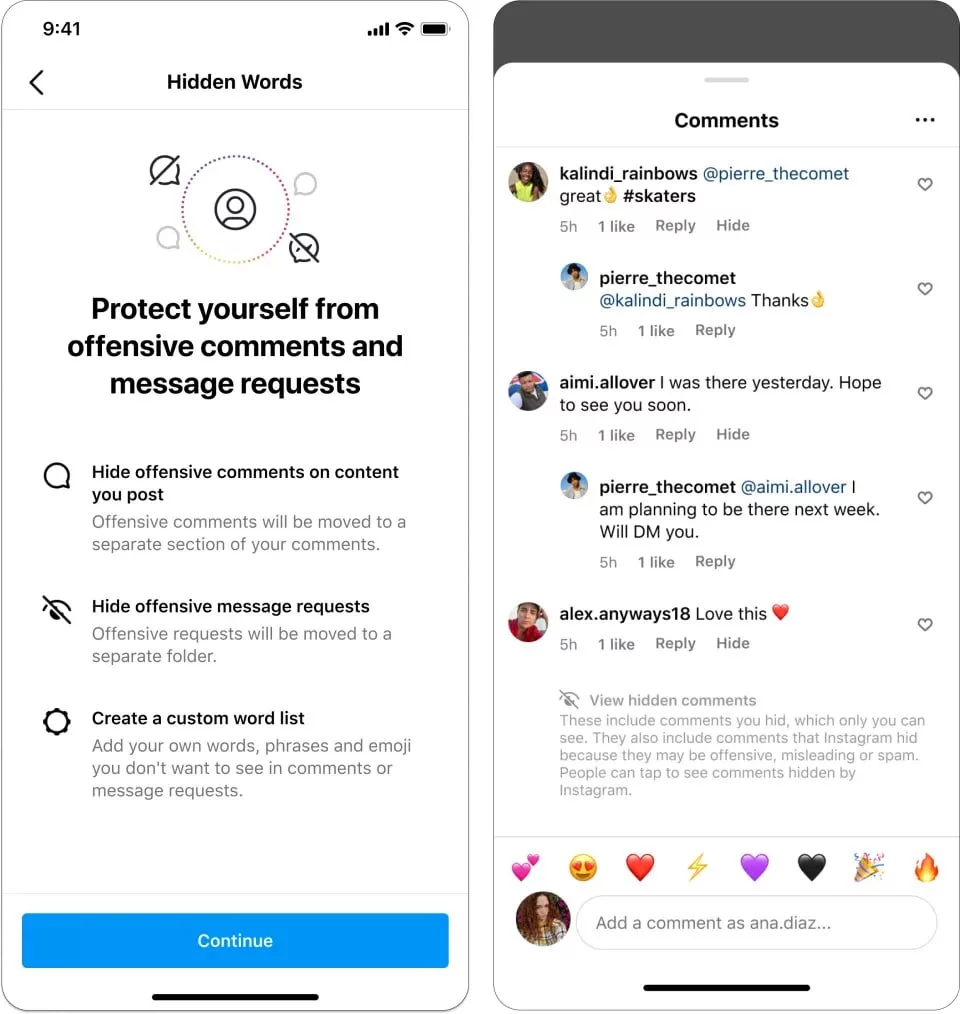
Task: Open the @pierre_thecomet mention
Action: point(776,173)
